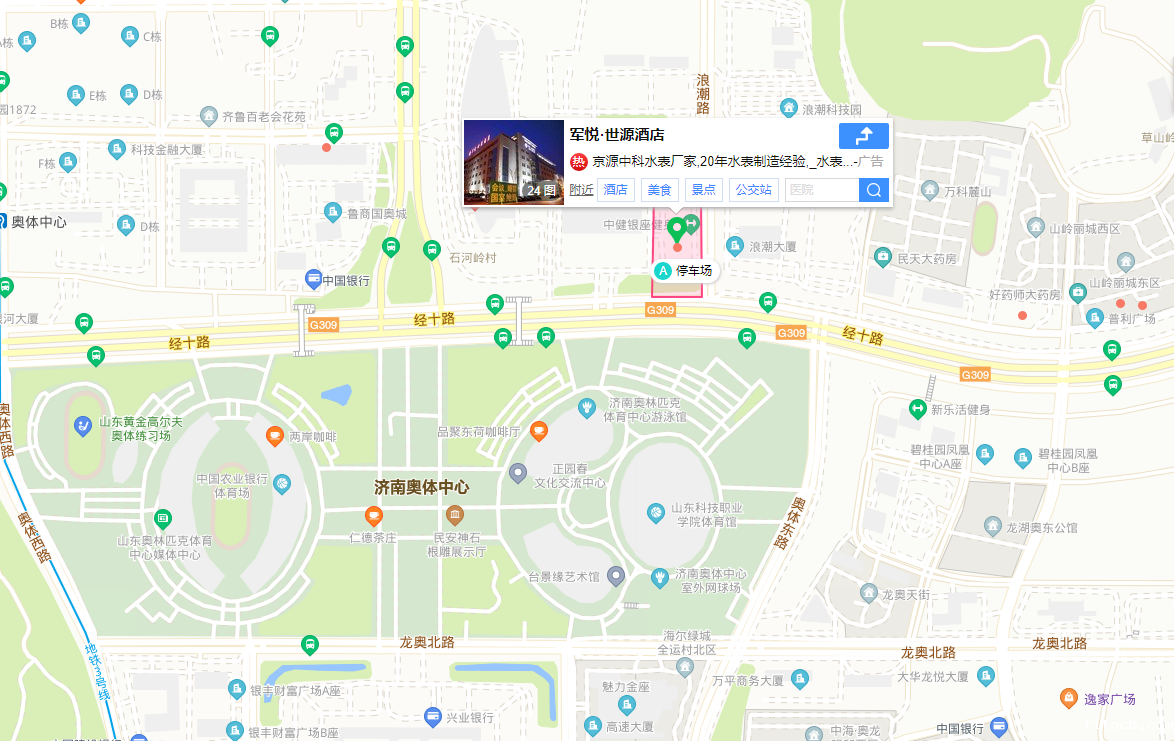Select the 美食 nearby chip
This screenshot has width=1174, height=741.
(660, 190)
